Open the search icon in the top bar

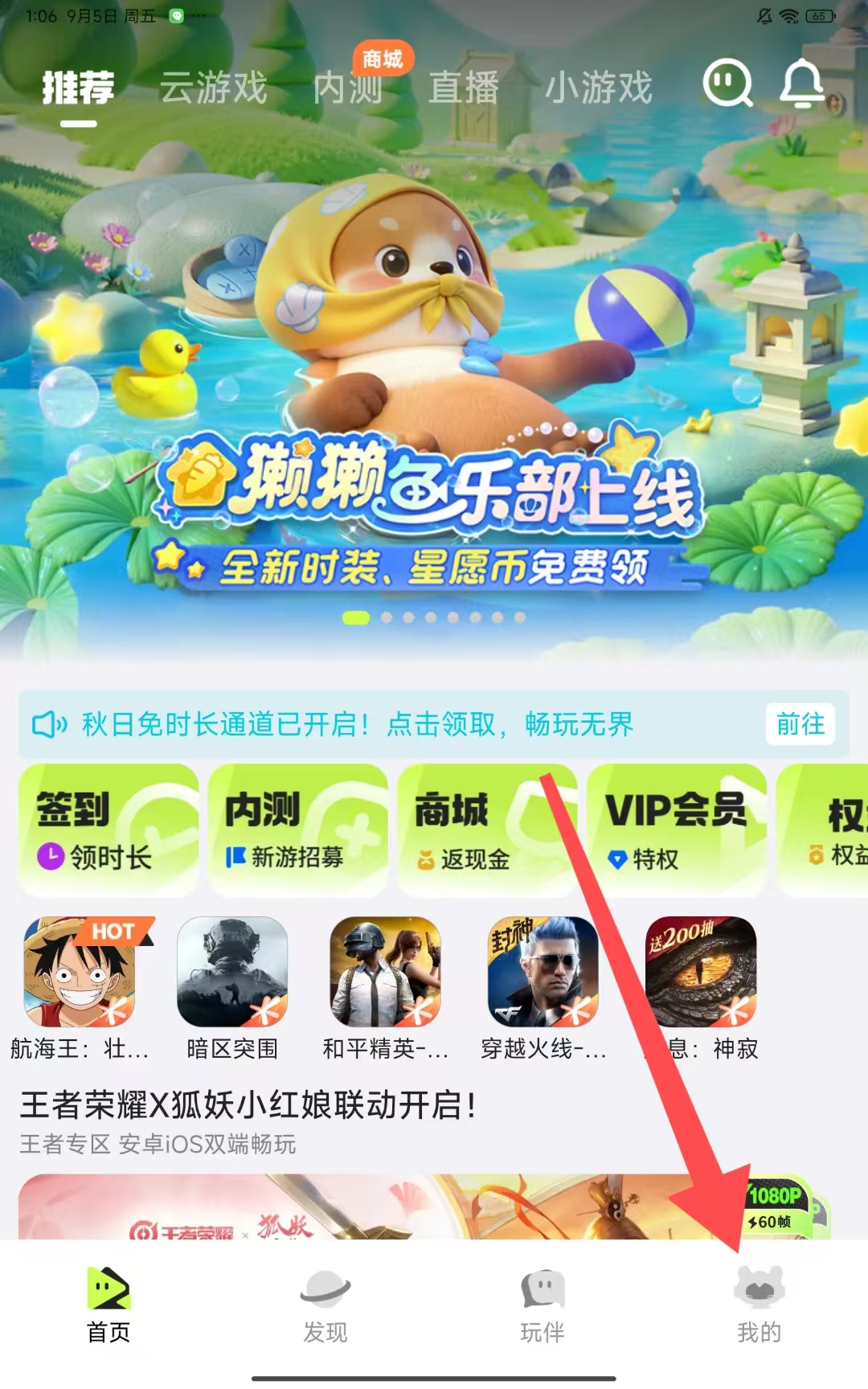coord(727,83)
